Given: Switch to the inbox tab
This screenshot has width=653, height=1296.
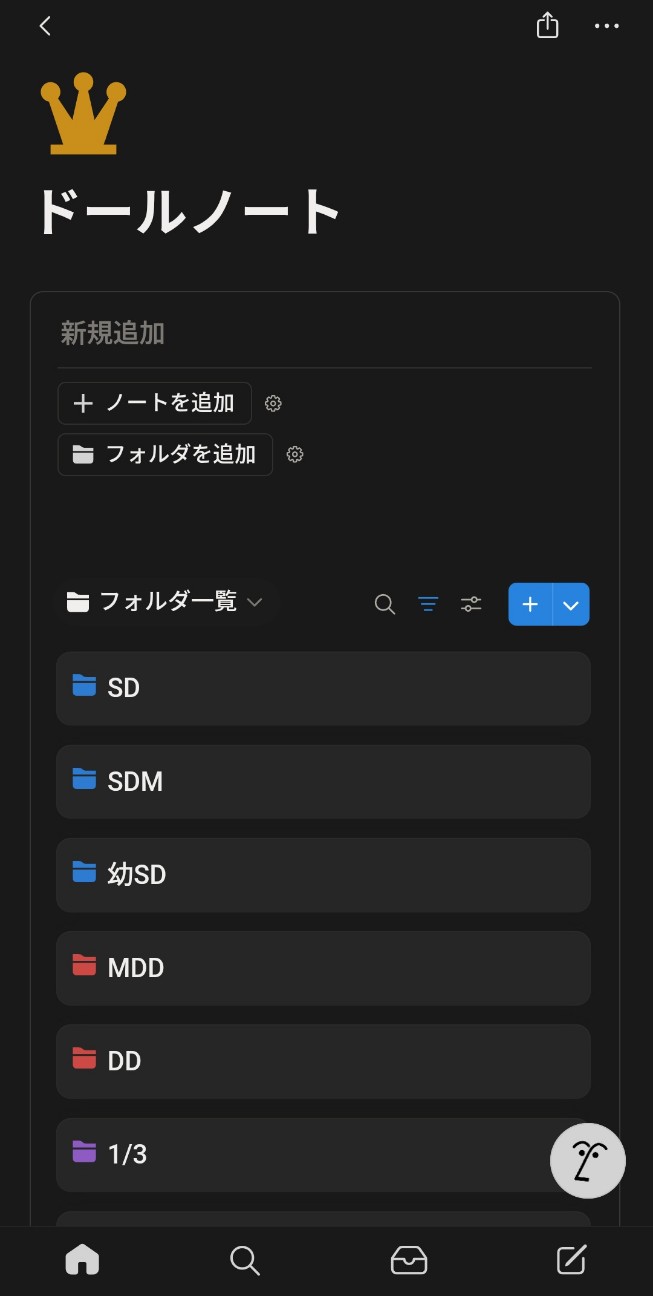Looking at the screenshot, I should pos(408,1260).
